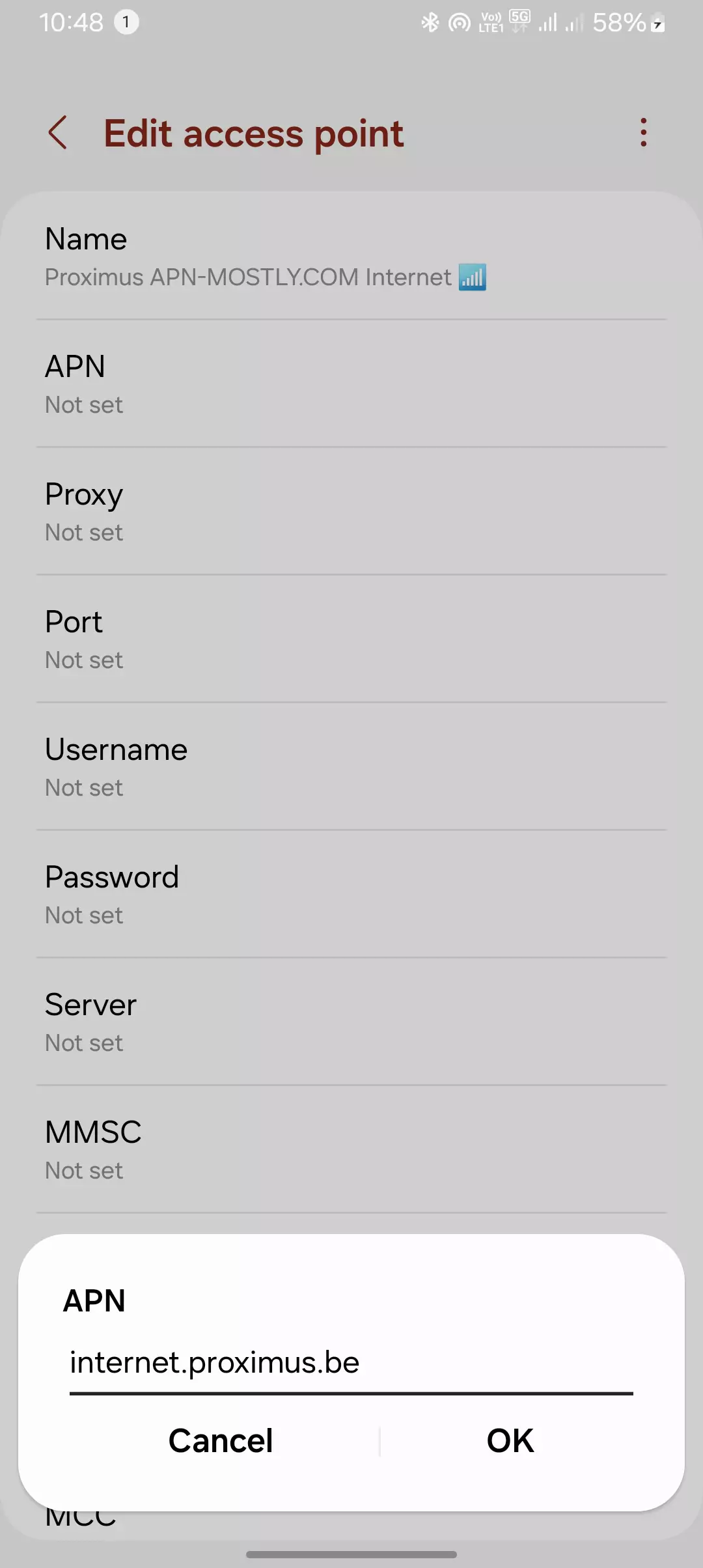Set the Port value
This screenshot has height=1568, width=703.
351,639
